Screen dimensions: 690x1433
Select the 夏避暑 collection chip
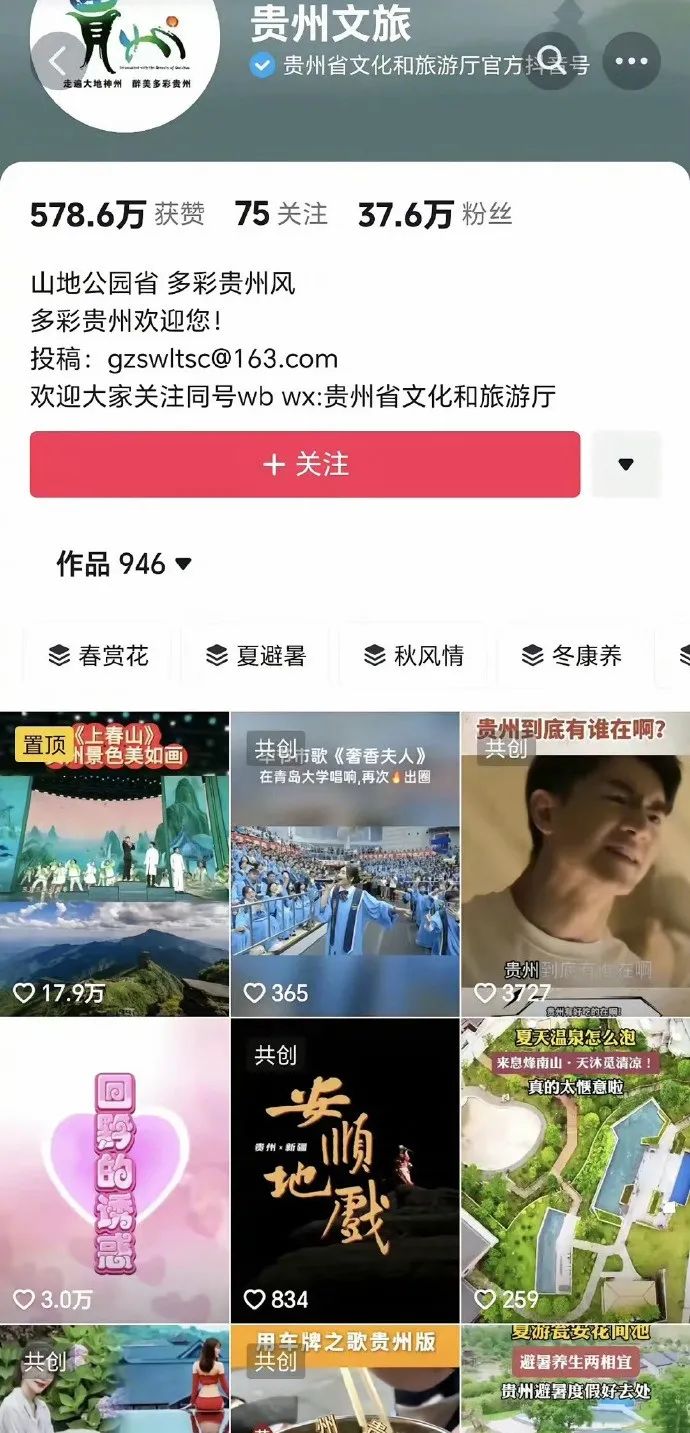point(255,656)
